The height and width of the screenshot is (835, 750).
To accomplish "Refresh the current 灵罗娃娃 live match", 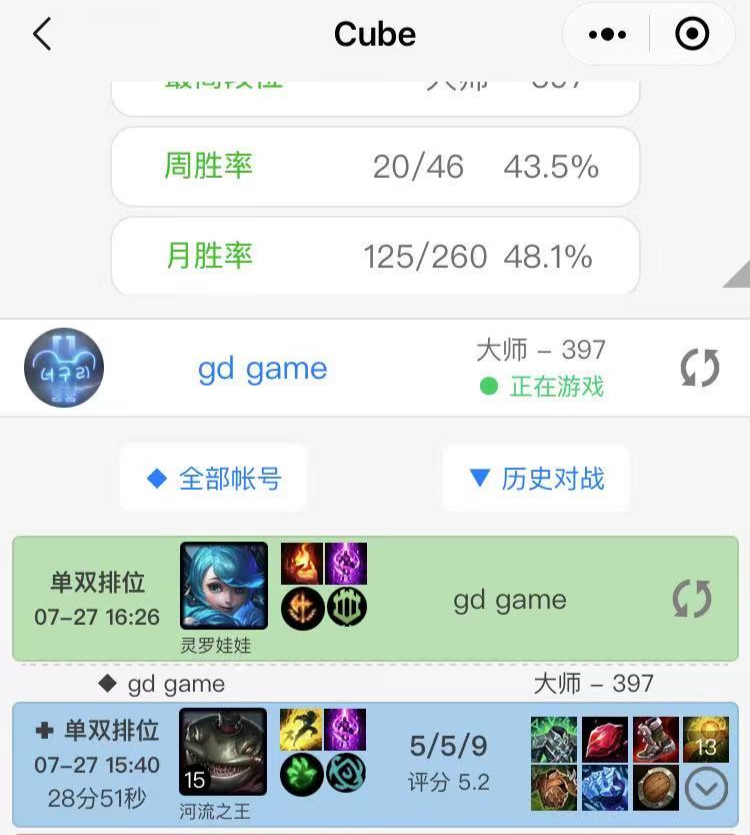I will [691, 599].
